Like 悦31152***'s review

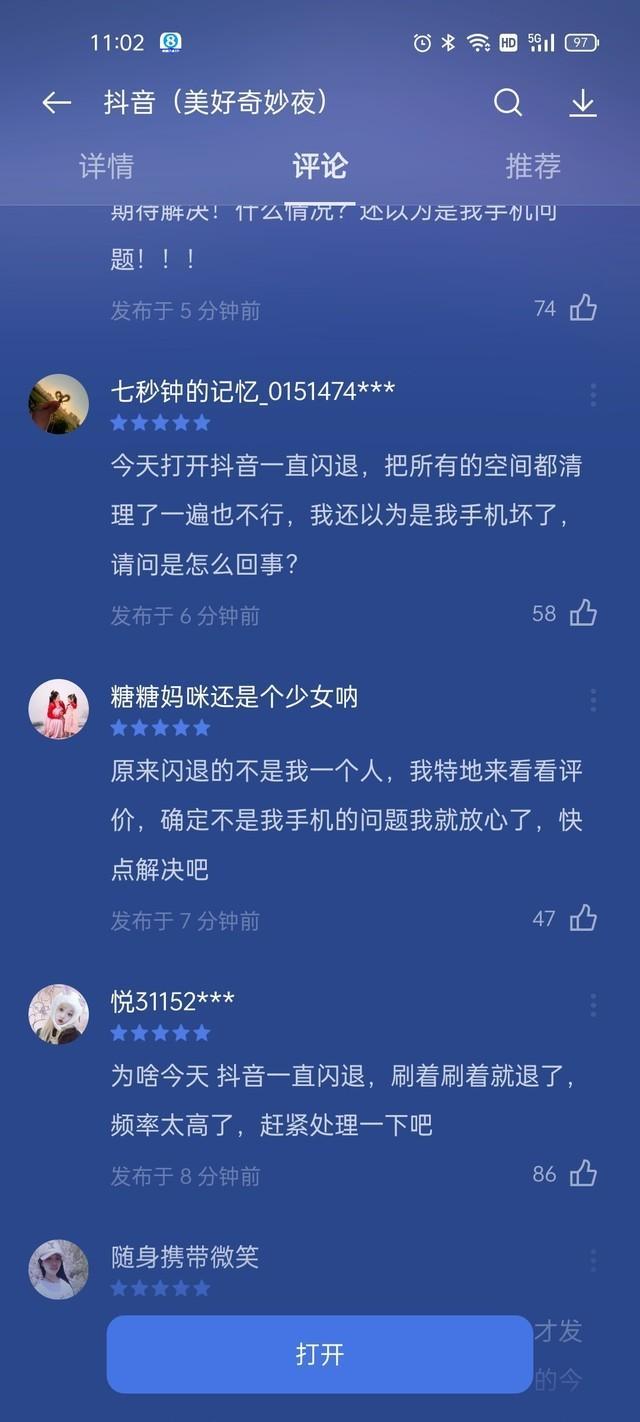tap(583, 1174)
